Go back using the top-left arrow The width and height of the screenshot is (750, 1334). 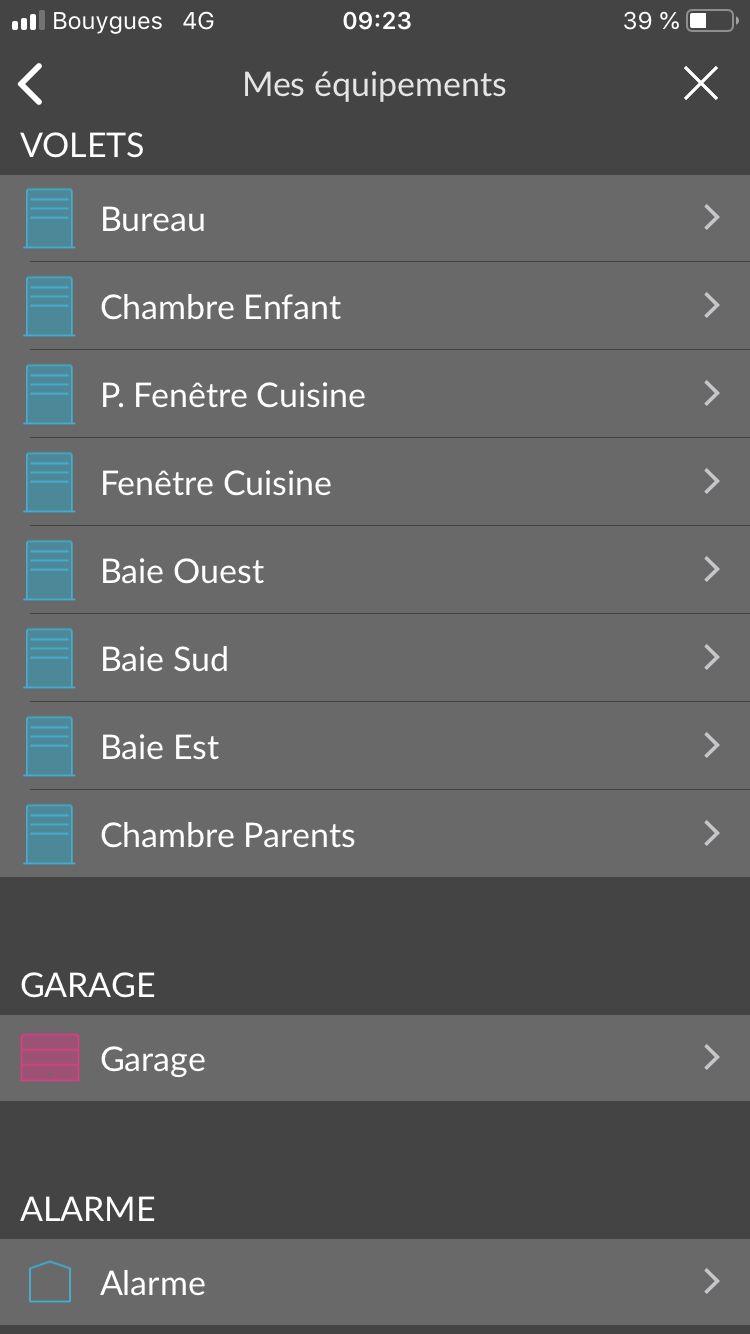pos(31,84)
